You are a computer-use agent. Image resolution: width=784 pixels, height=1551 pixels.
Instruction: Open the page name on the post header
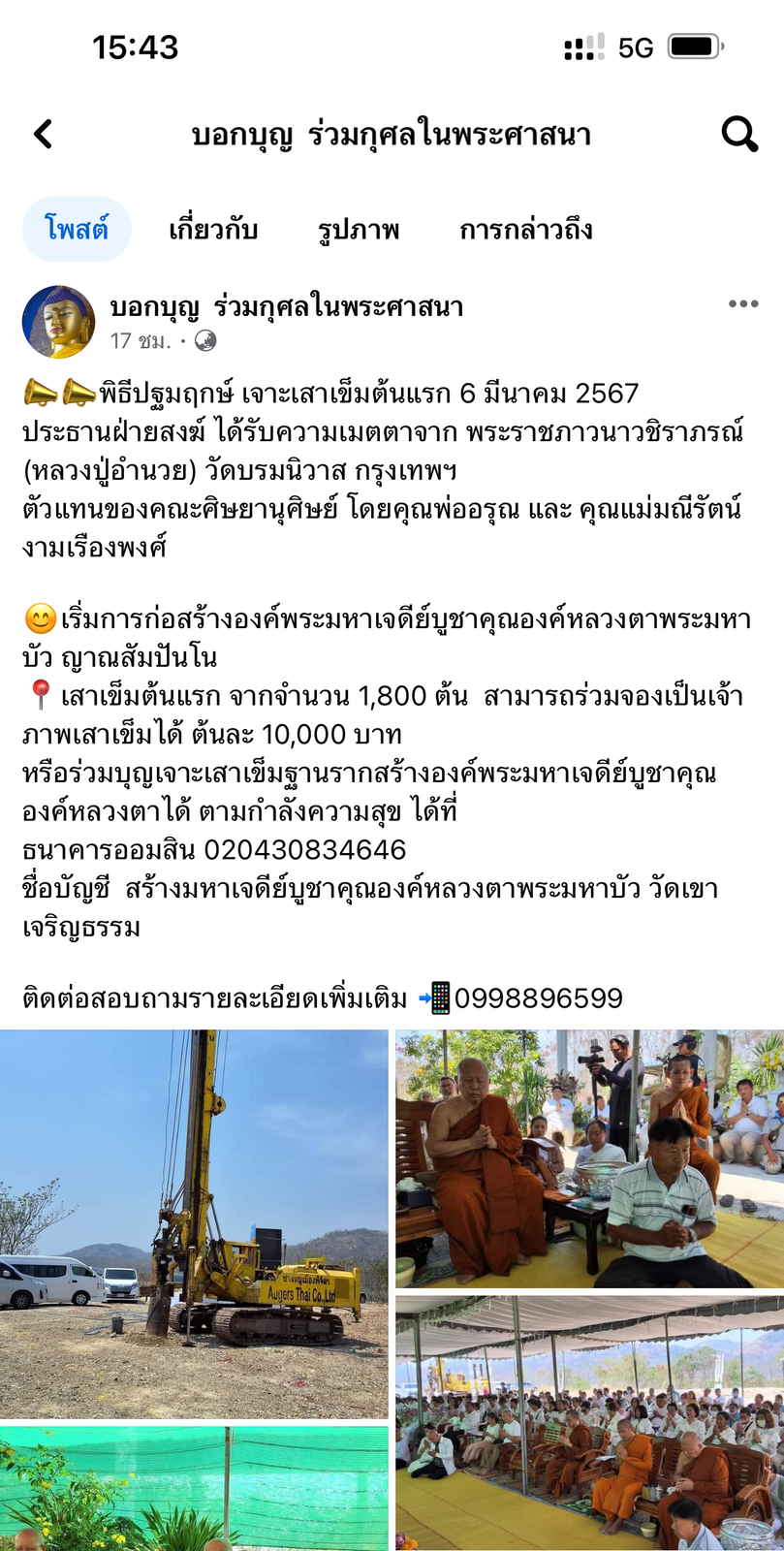pos(287,307)
